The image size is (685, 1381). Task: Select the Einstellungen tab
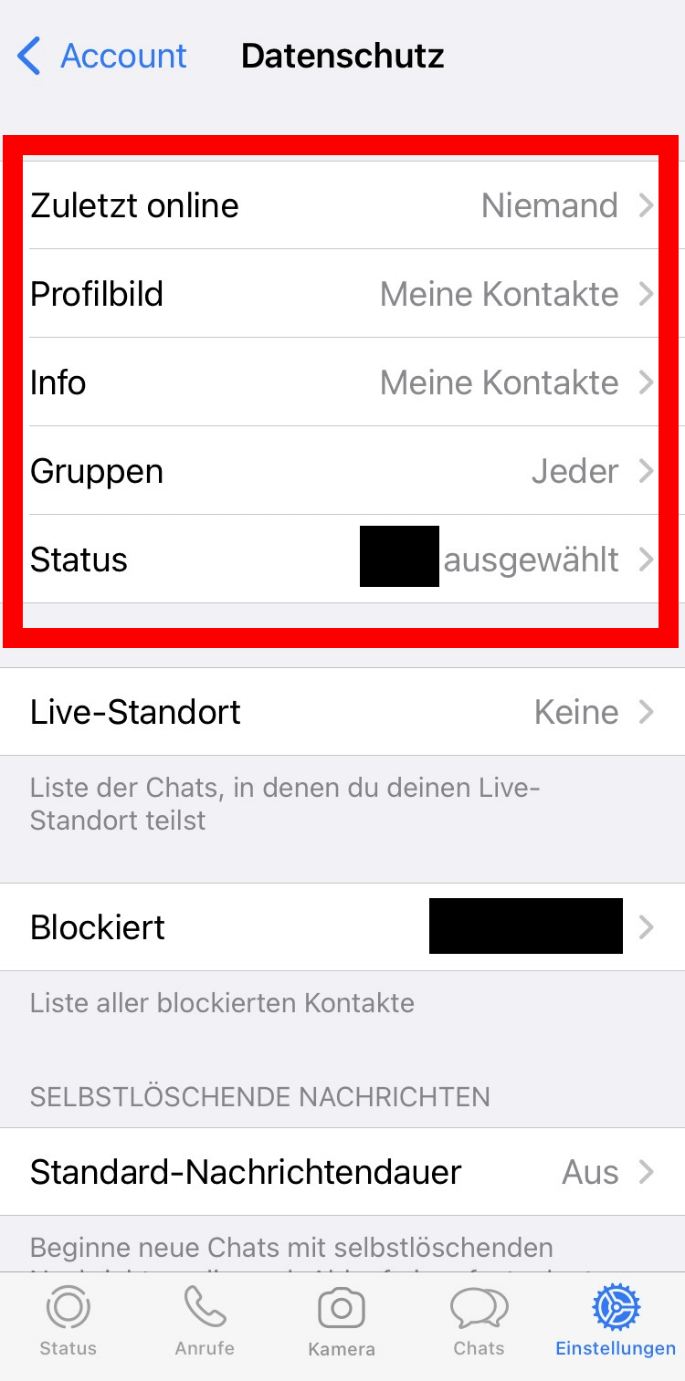(x=616, y=1321)
